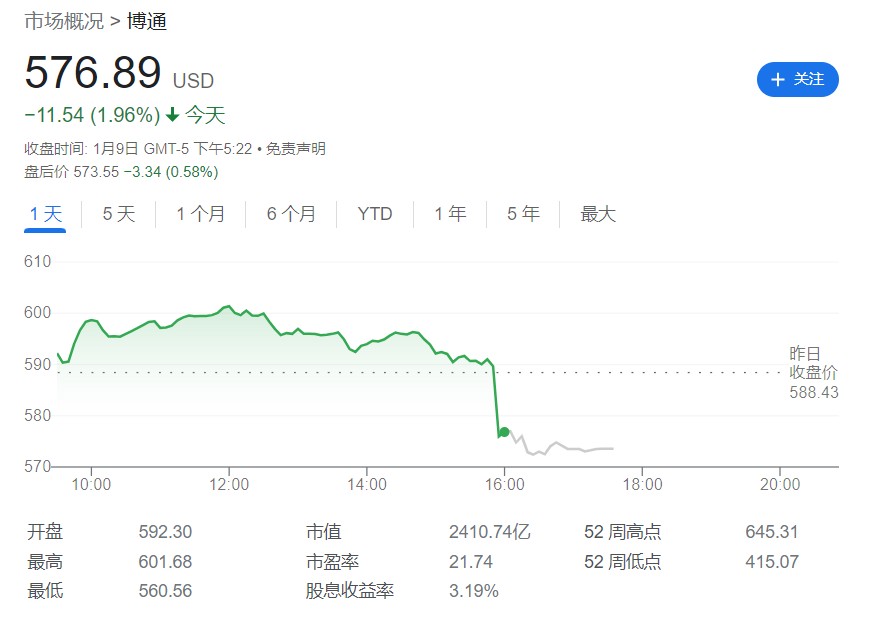The image size is (878, 617).
Task: Switch to the 1 年 chart
Action: tap(450, 214)
